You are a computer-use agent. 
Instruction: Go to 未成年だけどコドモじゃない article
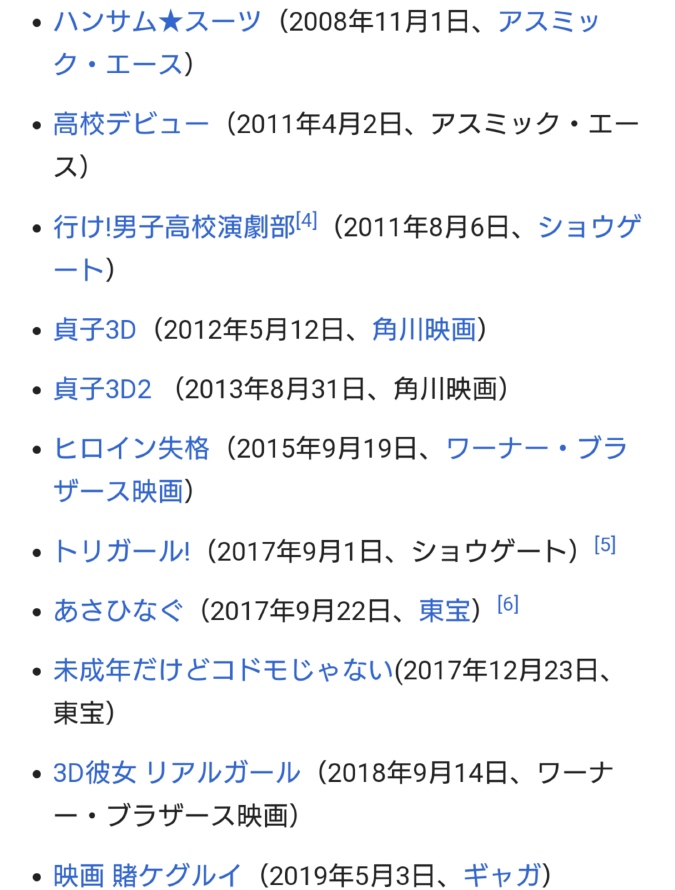point(224,670)
